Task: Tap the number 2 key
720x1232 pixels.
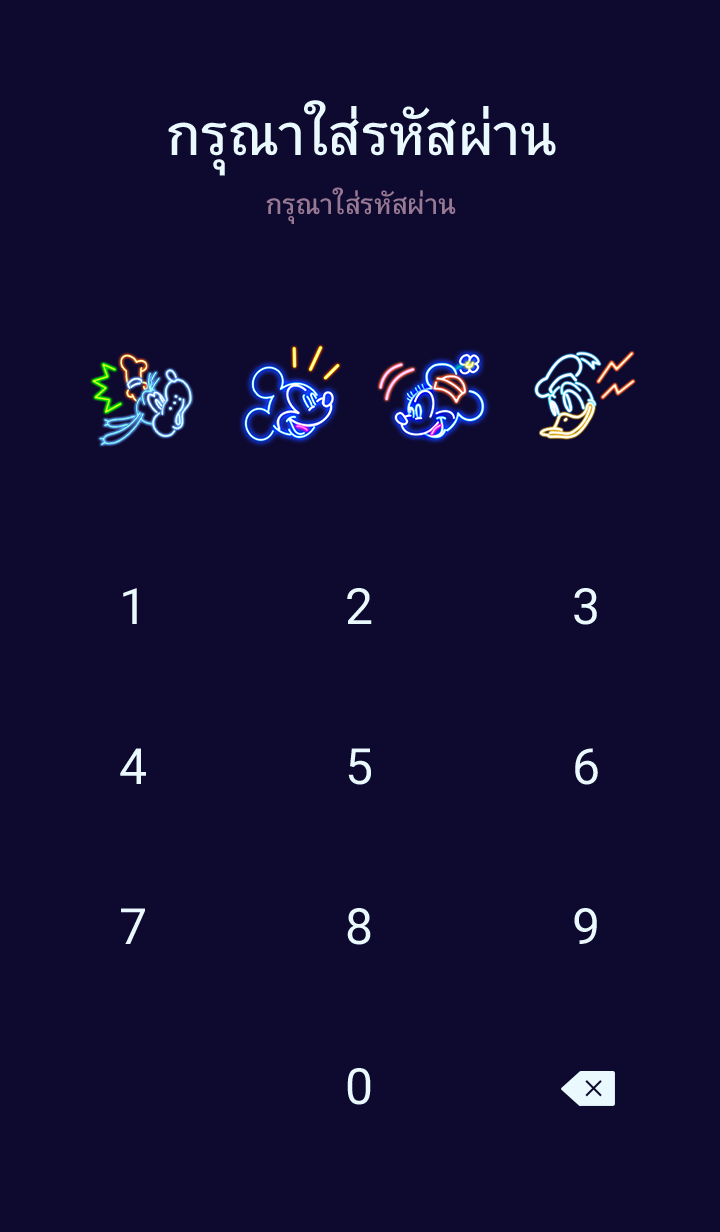Action: pos(359,607)
